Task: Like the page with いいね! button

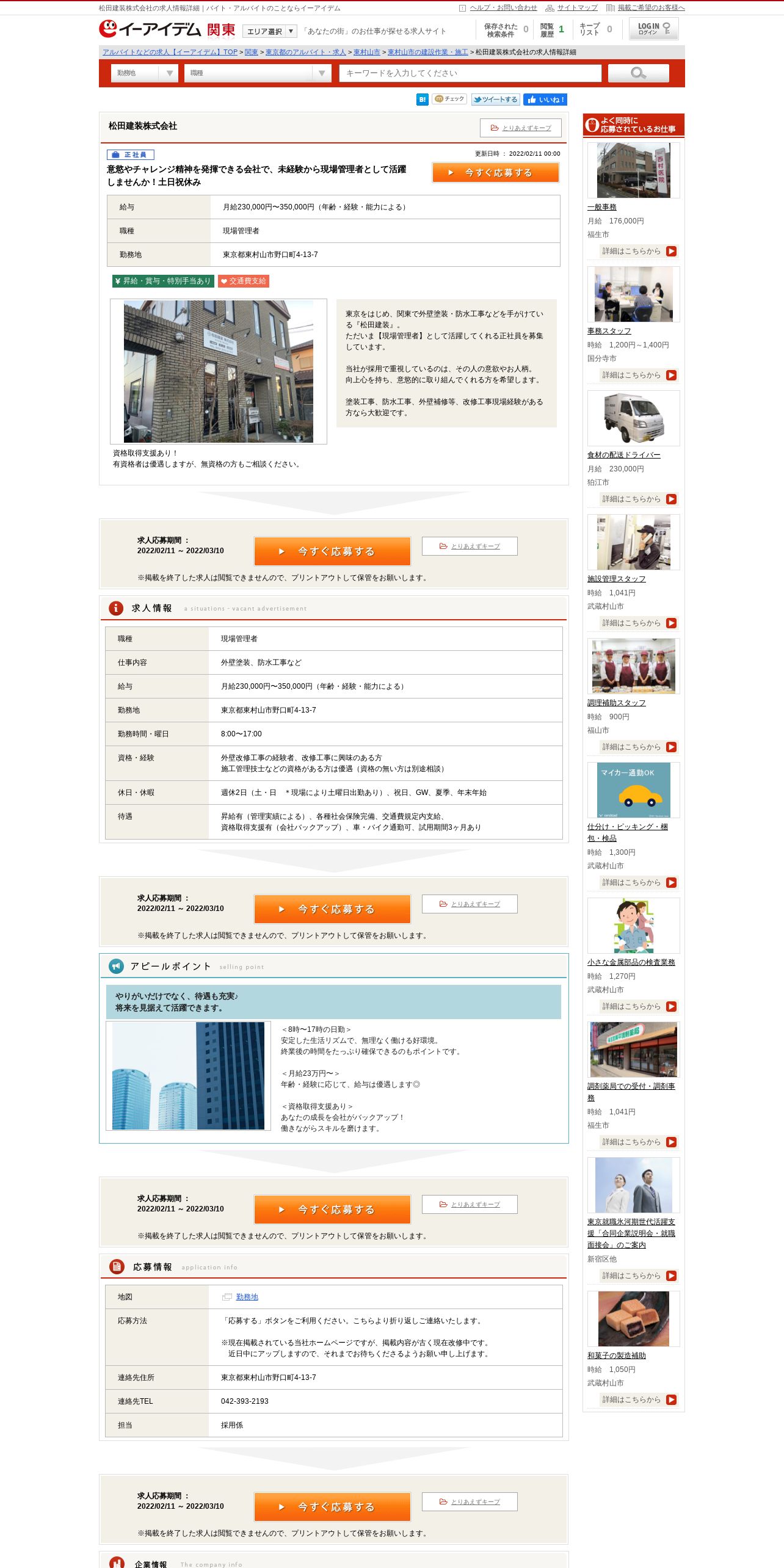Action: click(545, 100)
